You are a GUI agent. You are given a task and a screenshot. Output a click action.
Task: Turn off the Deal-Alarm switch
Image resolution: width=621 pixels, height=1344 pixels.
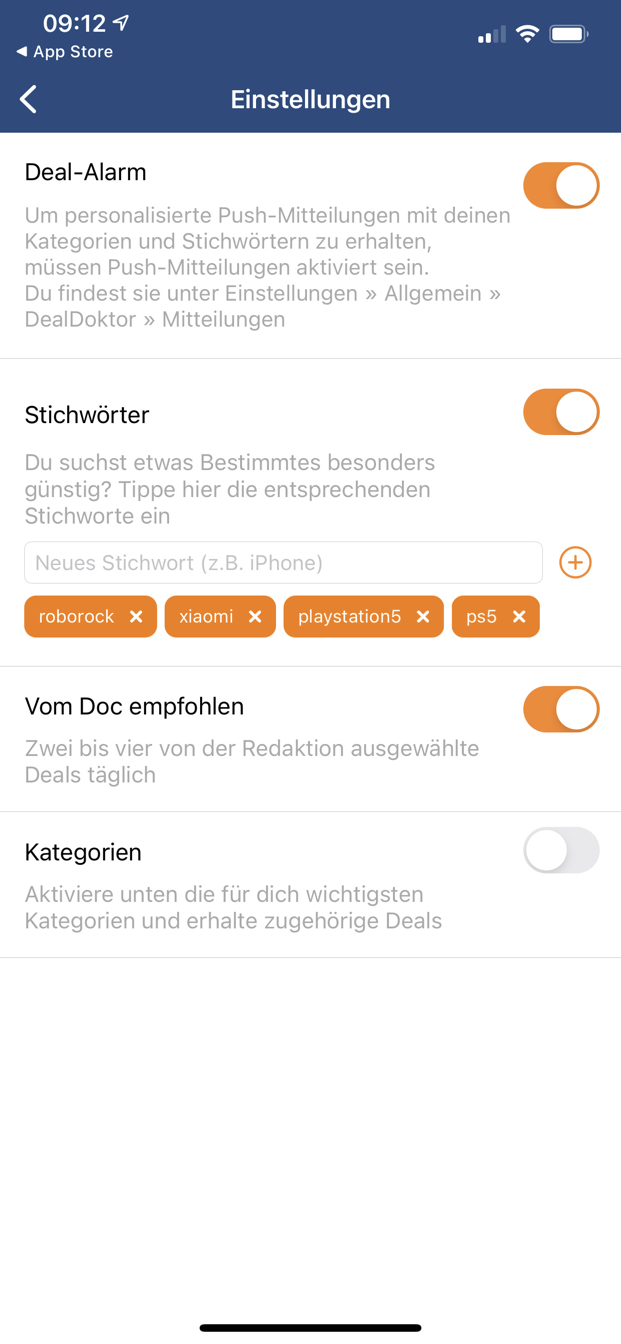click(x=561, y=186)
